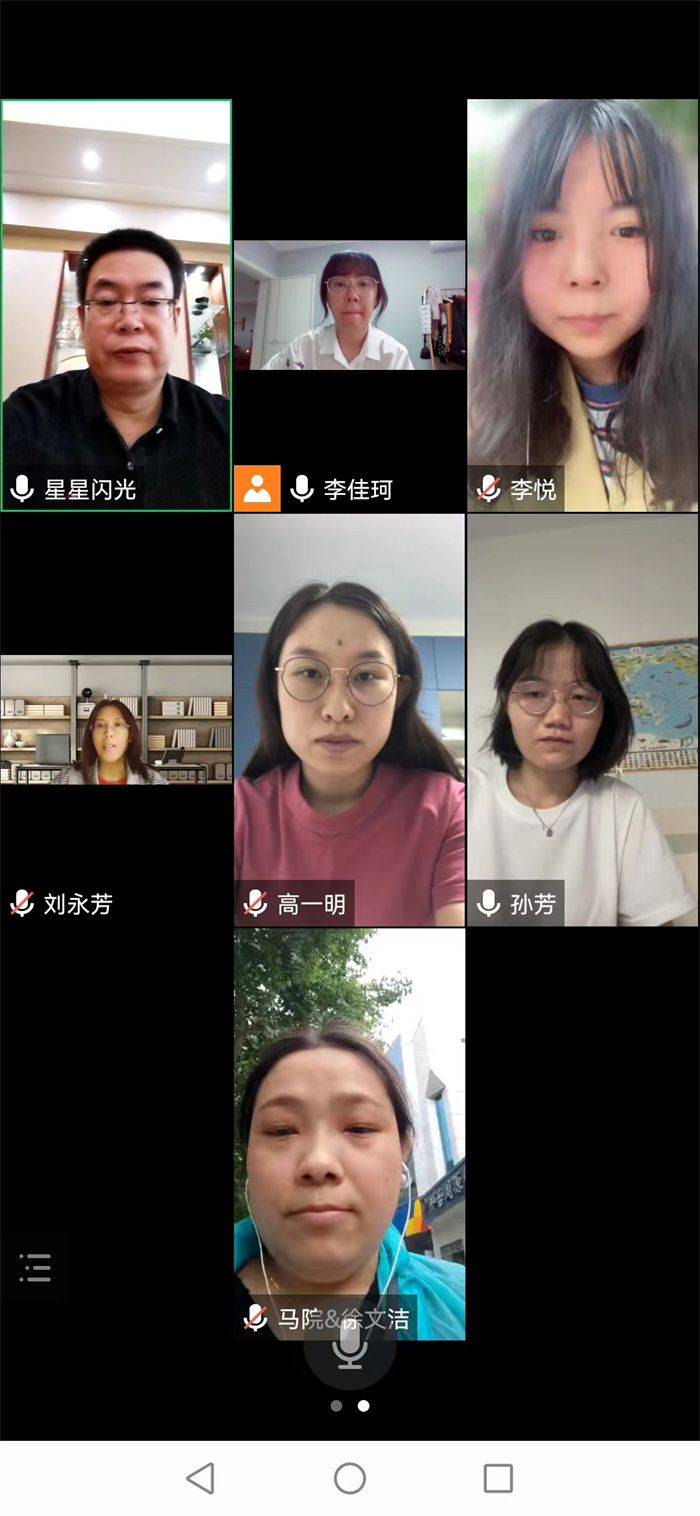This screenshot has height=1516, width=700.
Task: Go back with system back button
Action: 201,1478
